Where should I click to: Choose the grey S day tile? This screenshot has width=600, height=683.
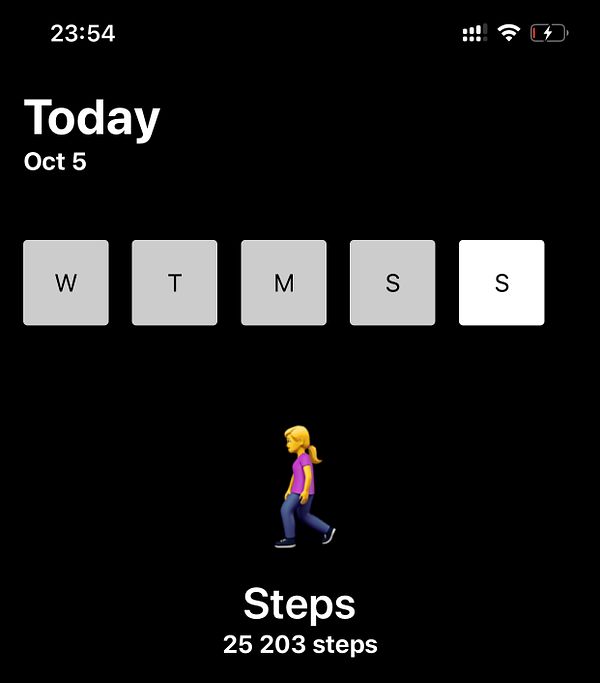(392, 283)
